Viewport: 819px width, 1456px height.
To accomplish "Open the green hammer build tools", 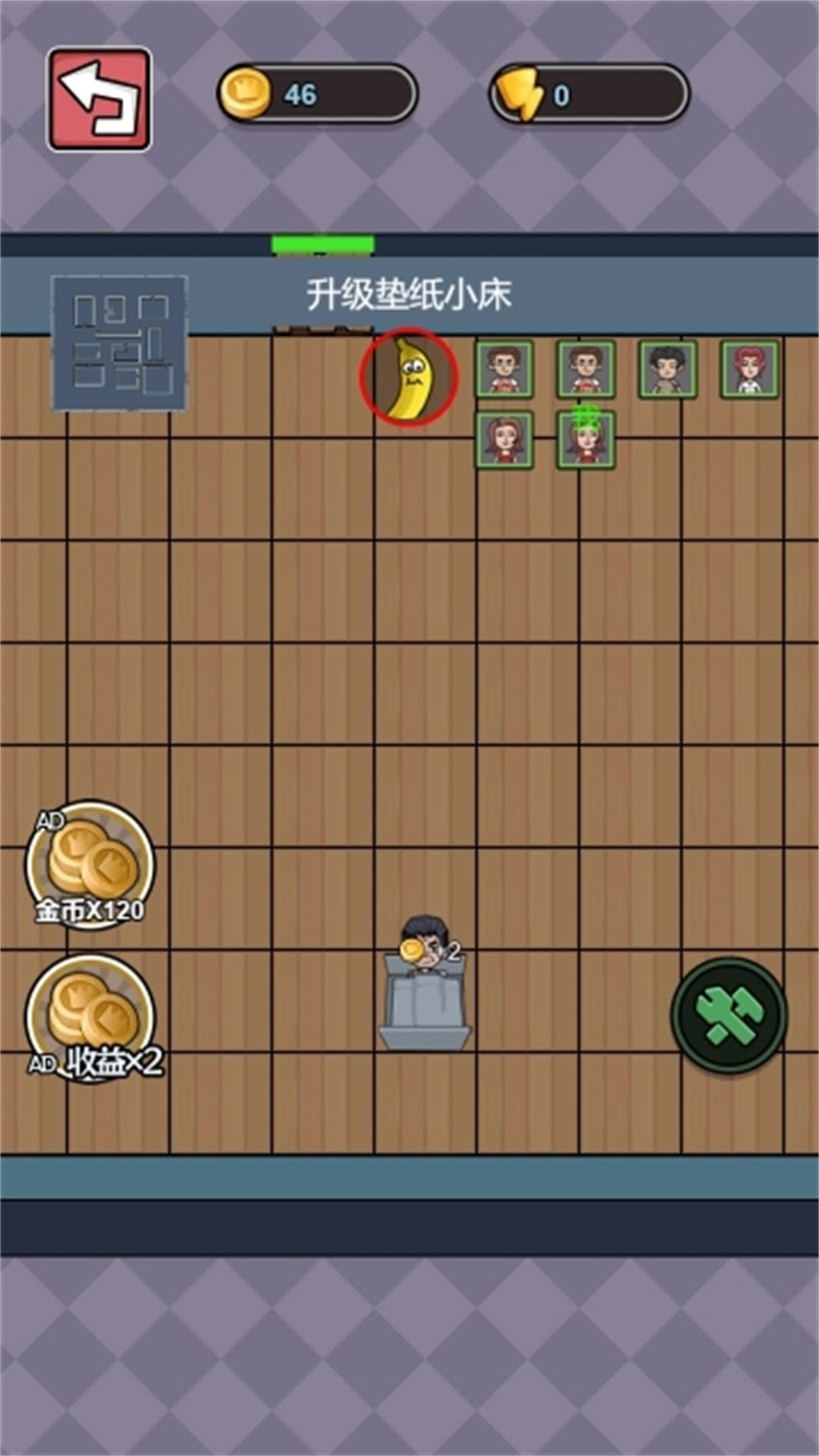I will click(729, 1016).
